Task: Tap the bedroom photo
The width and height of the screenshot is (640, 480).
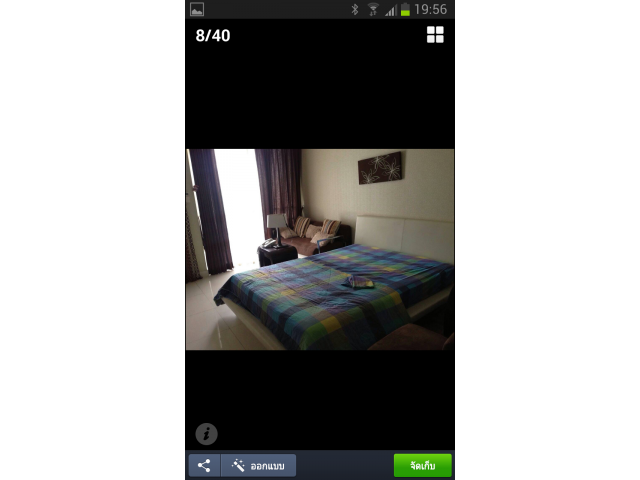Action: point(320,249)
